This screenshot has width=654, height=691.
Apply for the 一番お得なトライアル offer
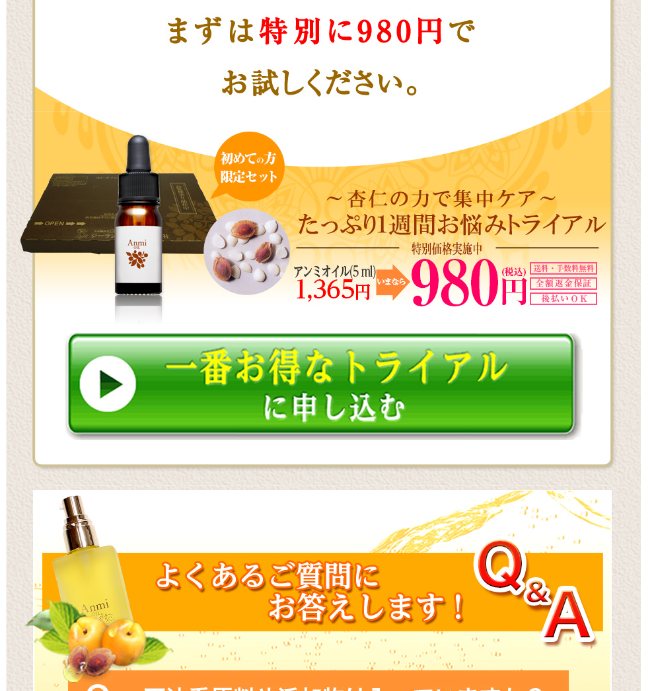click(322, 385)
